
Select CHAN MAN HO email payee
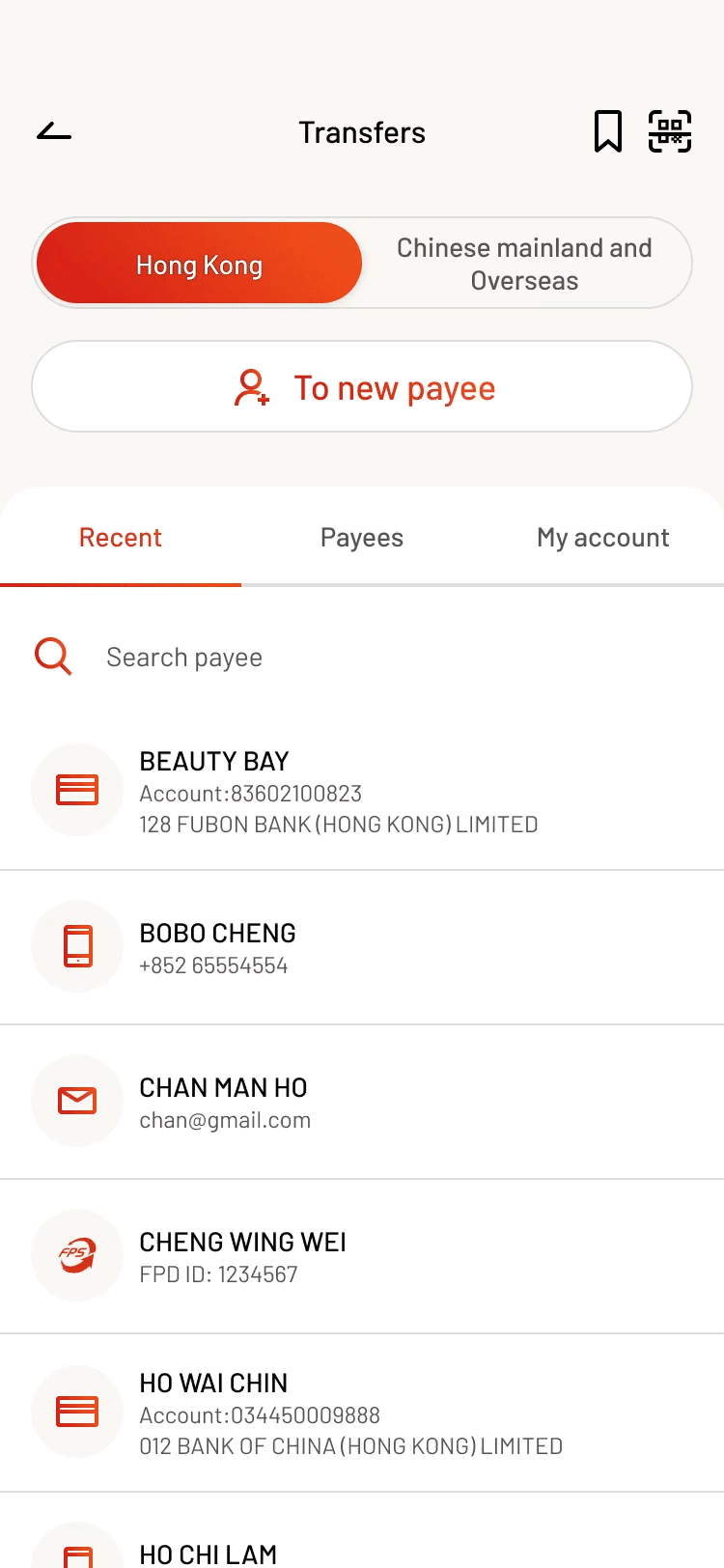(x=362, y=1102)
